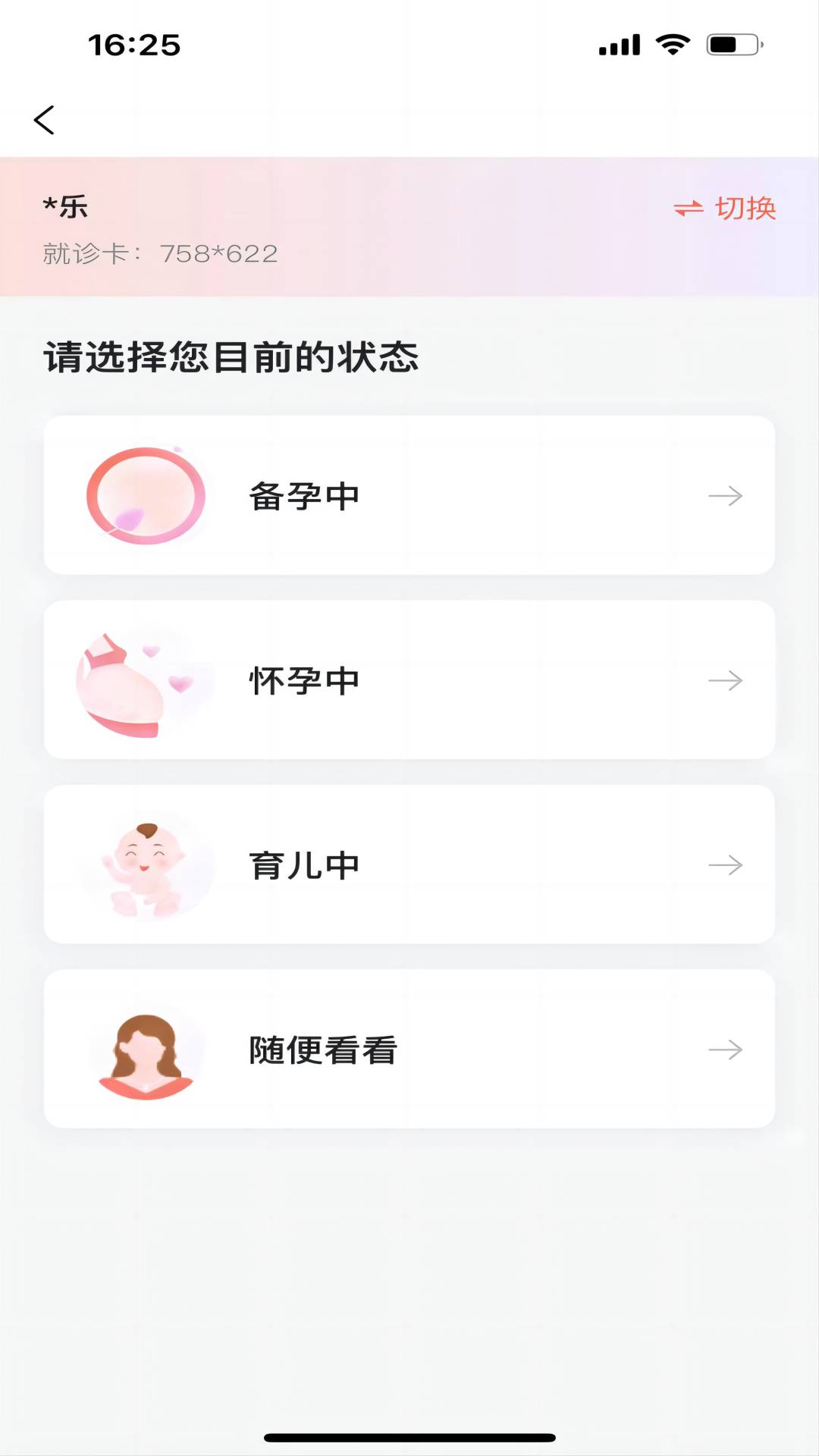
Task: Tap the time display 16:25
Action: click(x=133, y=45)
